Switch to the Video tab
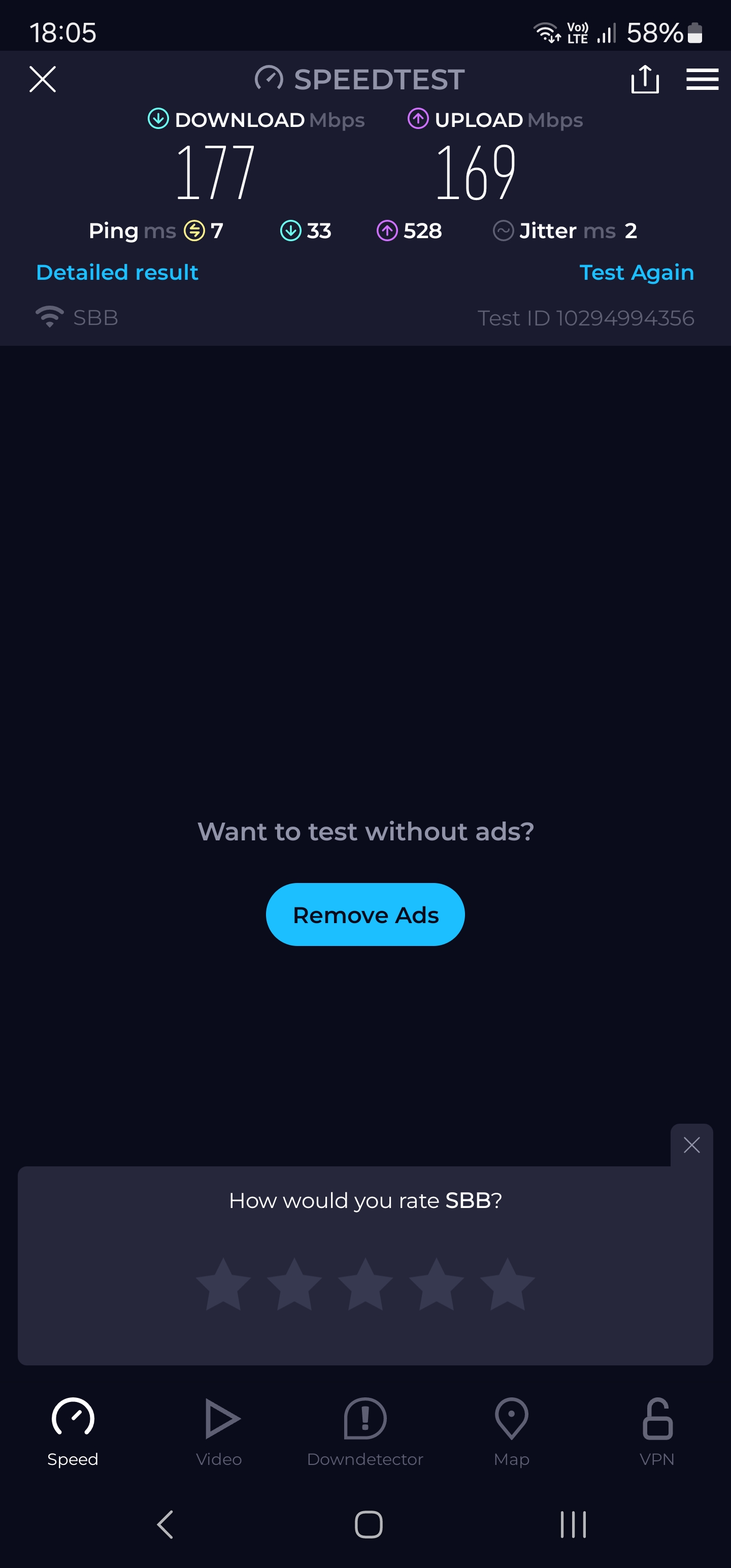731x1568 pixels. 220,1431
